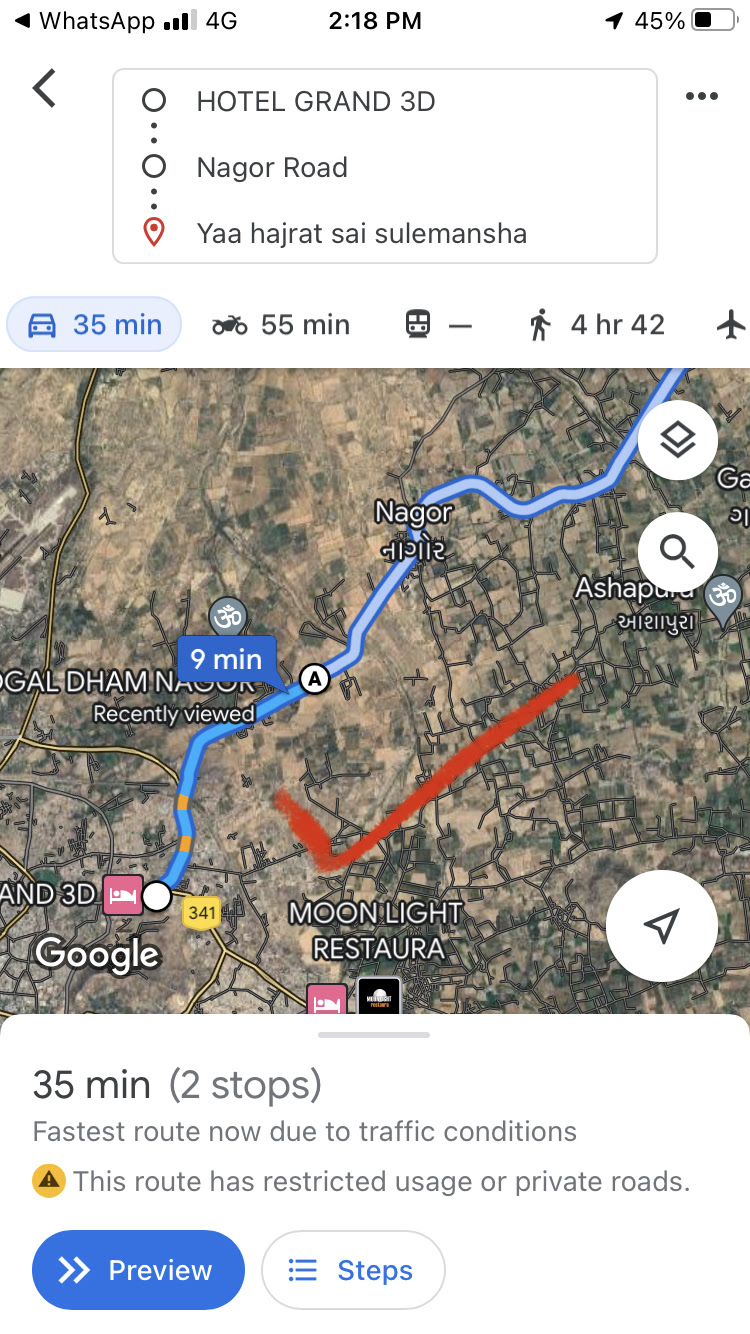
Task: Open the Ashapura temple pin
Action: click(722, 596)
